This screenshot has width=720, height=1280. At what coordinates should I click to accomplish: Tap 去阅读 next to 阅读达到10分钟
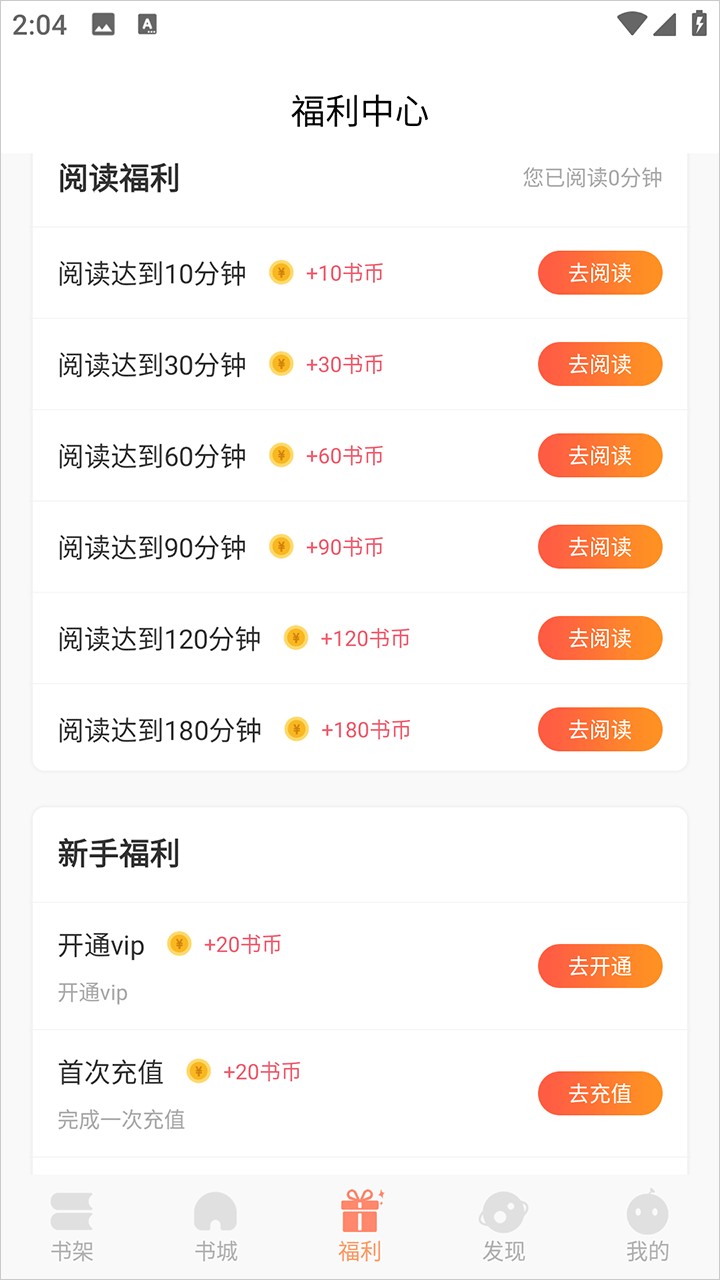point(599,272)
